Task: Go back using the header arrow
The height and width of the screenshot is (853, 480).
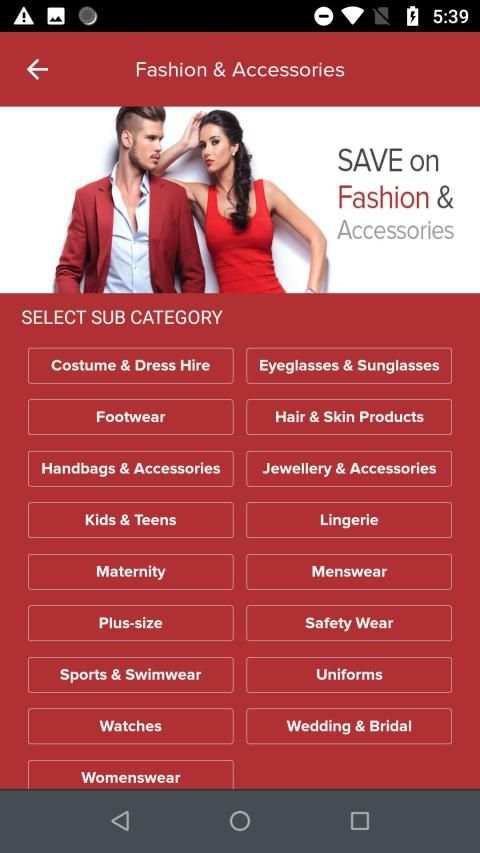Action: [37, 70]
